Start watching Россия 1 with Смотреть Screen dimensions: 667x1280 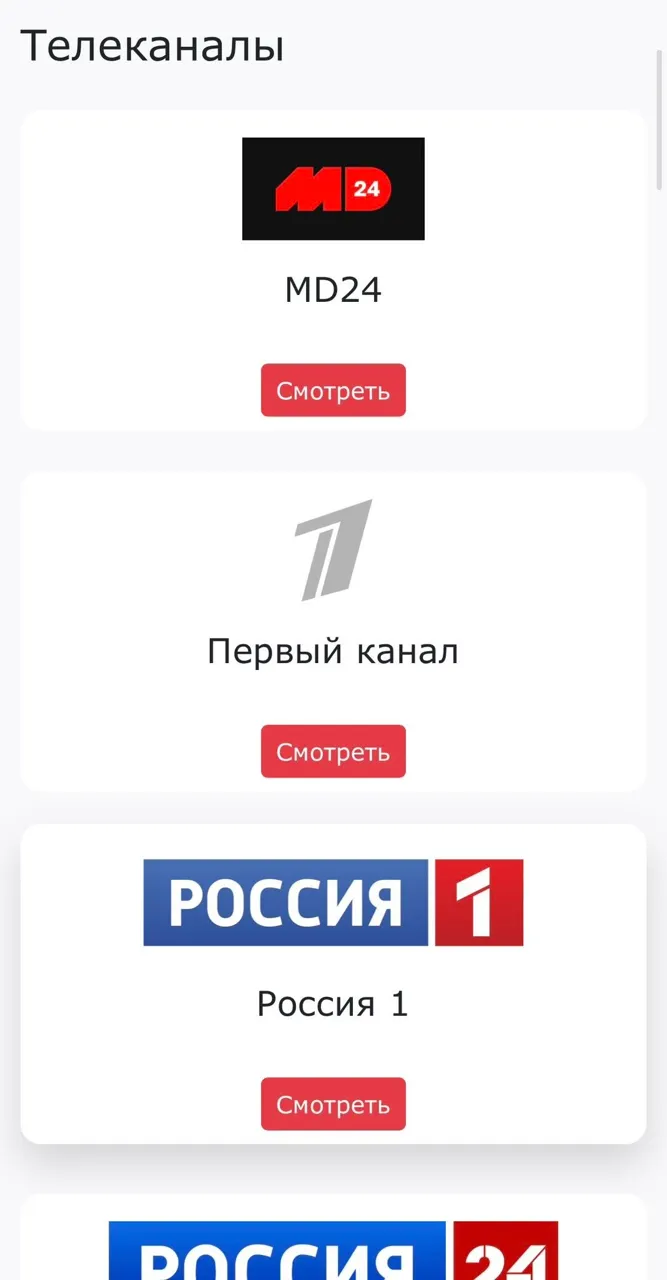coord(333,1104)
